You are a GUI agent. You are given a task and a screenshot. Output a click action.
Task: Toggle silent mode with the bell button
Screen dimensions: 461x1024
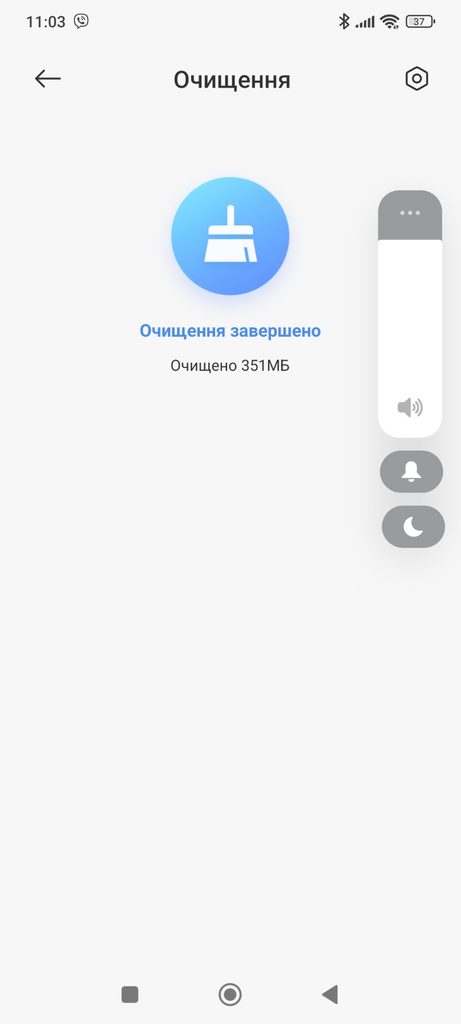click(411, 472)
